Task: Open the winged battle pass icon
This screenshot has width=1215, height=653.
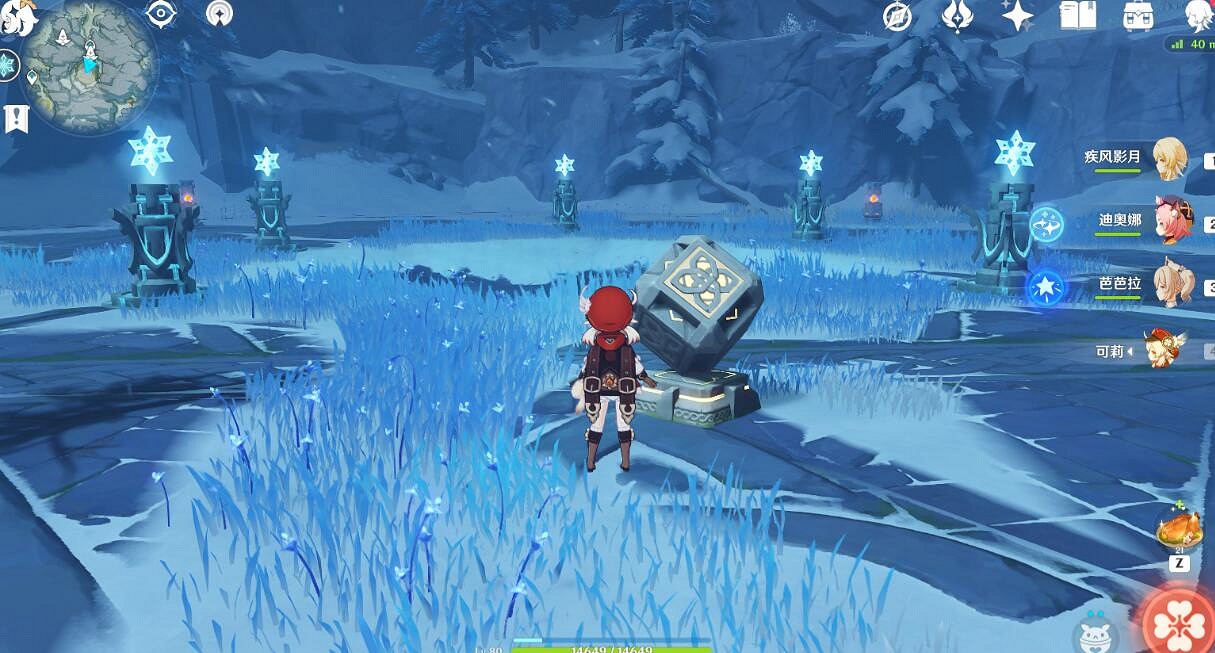Action: (x=957, y=16)
